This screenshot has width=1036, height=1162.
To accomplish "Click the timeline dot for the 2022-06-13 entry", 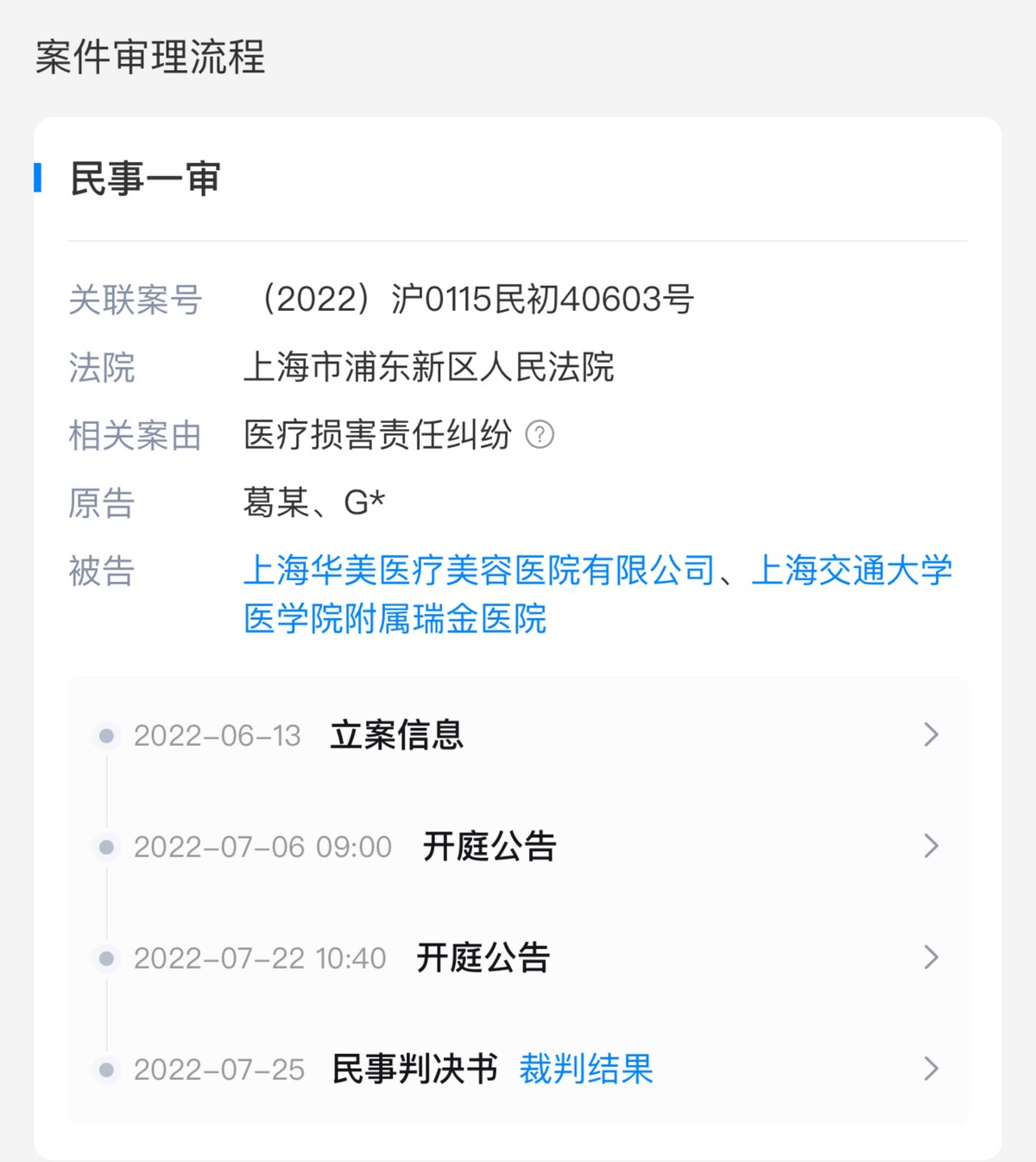I will pos(106,735).
